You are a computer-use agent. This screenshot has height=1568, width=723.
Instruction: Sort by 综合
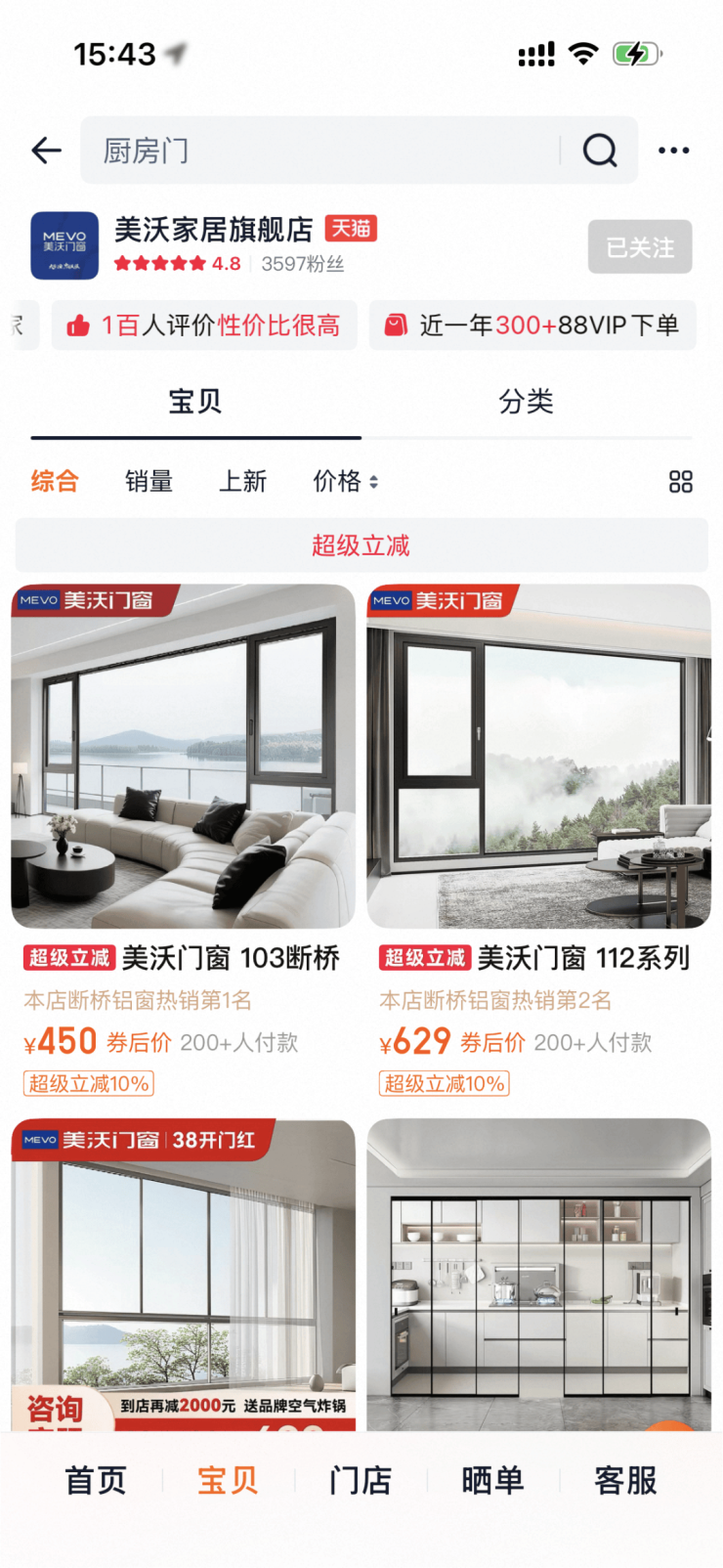pos(55,481)
